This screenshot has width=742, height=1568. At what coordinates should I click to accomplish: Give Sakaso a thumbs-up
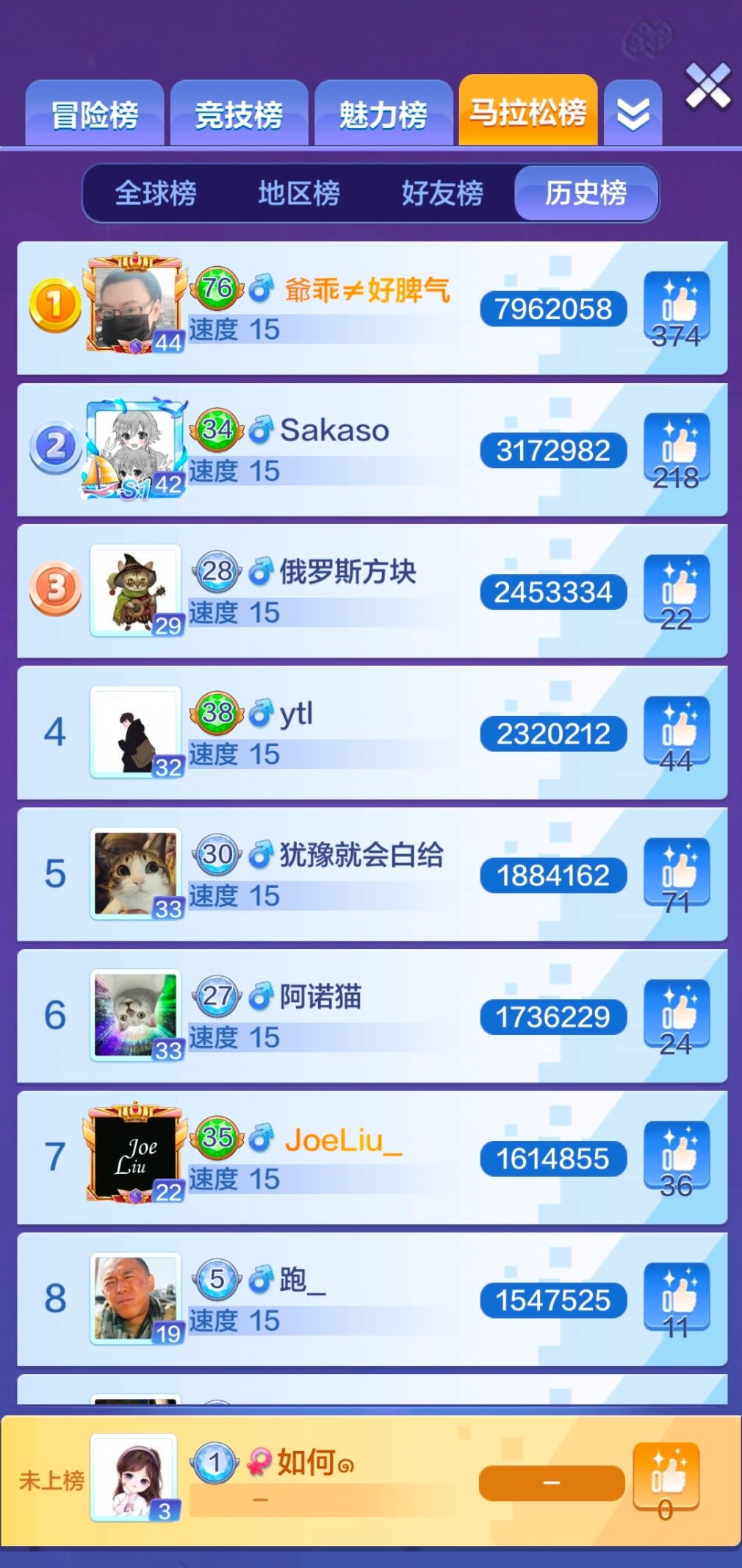(x=677, y=445)
